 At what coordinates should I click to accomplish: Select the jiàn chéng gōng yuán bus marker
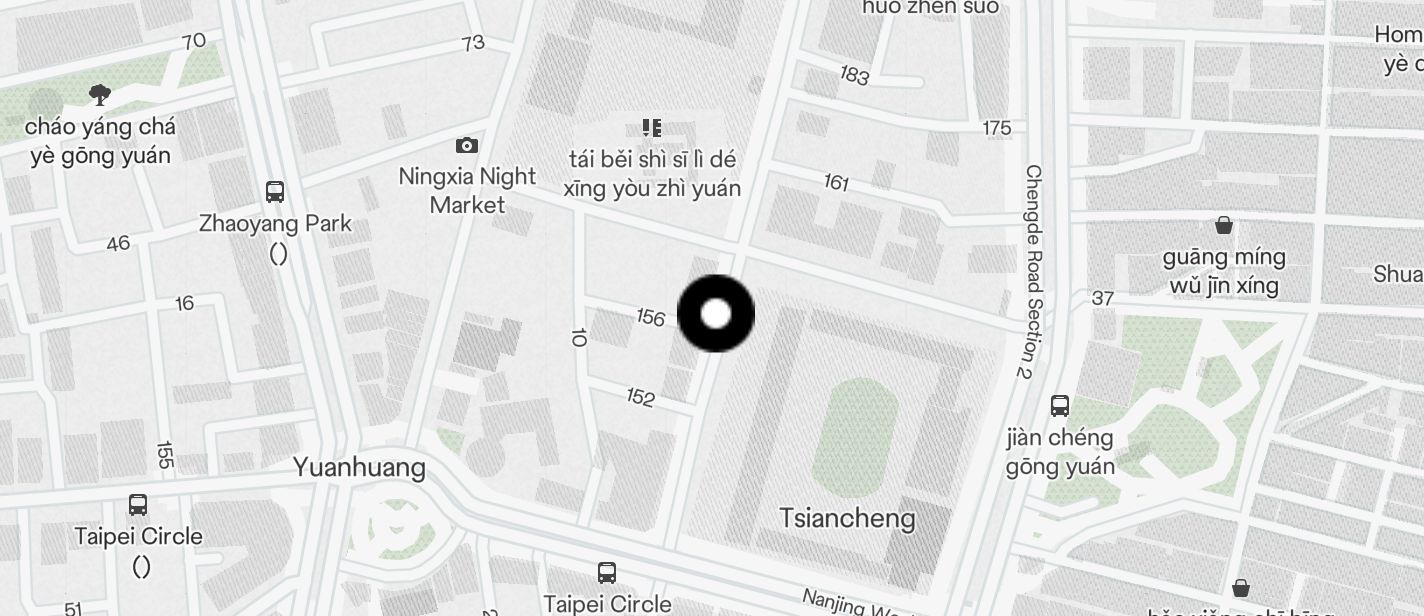(x=1060, y=406)
